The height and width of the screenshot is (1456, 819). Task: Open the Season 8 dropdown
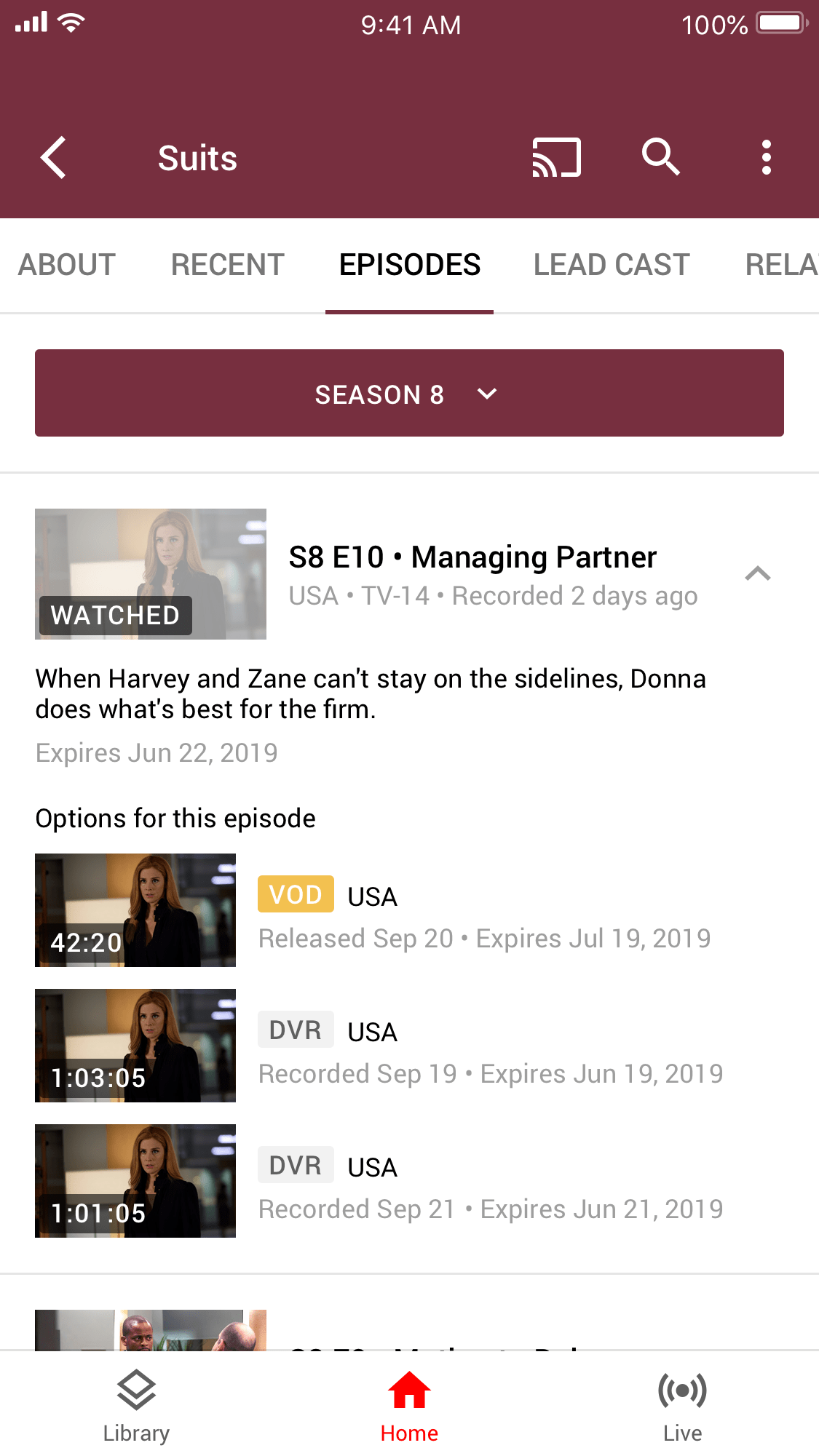(x=409, y=393)
